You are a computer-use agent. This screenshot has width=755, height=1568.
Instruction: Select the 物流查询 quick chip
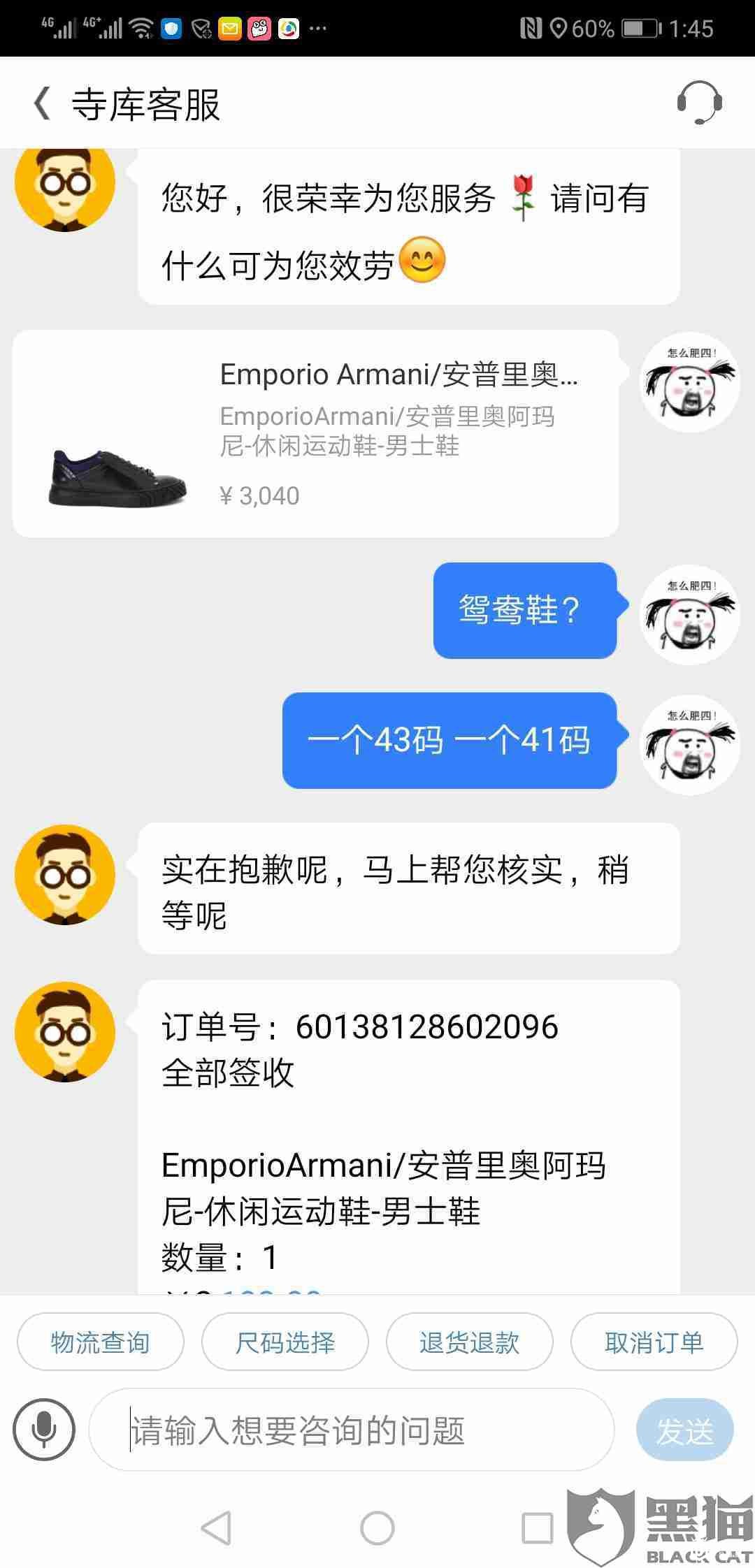pos(100,1342)
